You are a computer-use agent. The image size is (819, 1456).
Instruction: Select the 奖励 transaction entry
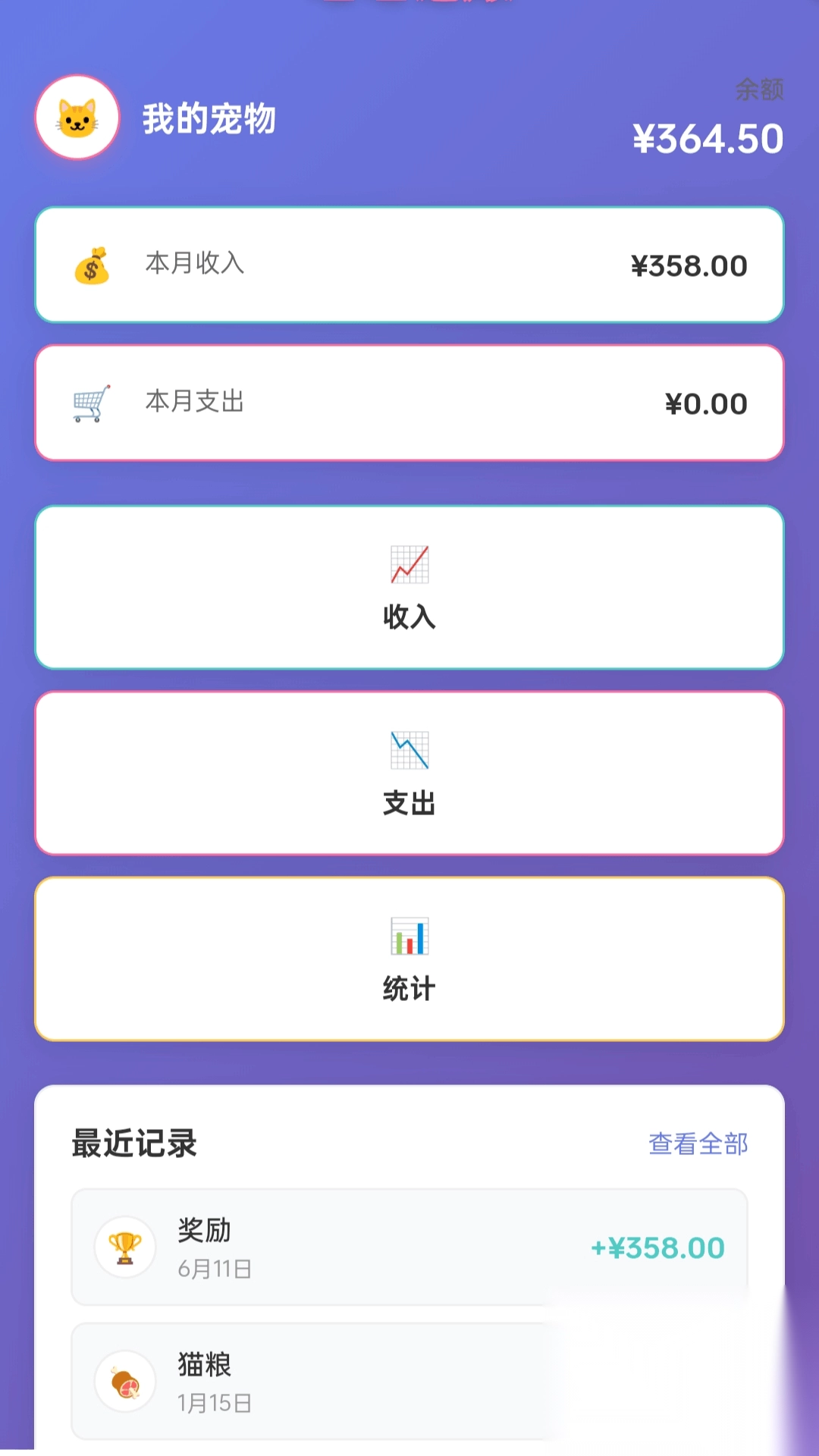409,1246
